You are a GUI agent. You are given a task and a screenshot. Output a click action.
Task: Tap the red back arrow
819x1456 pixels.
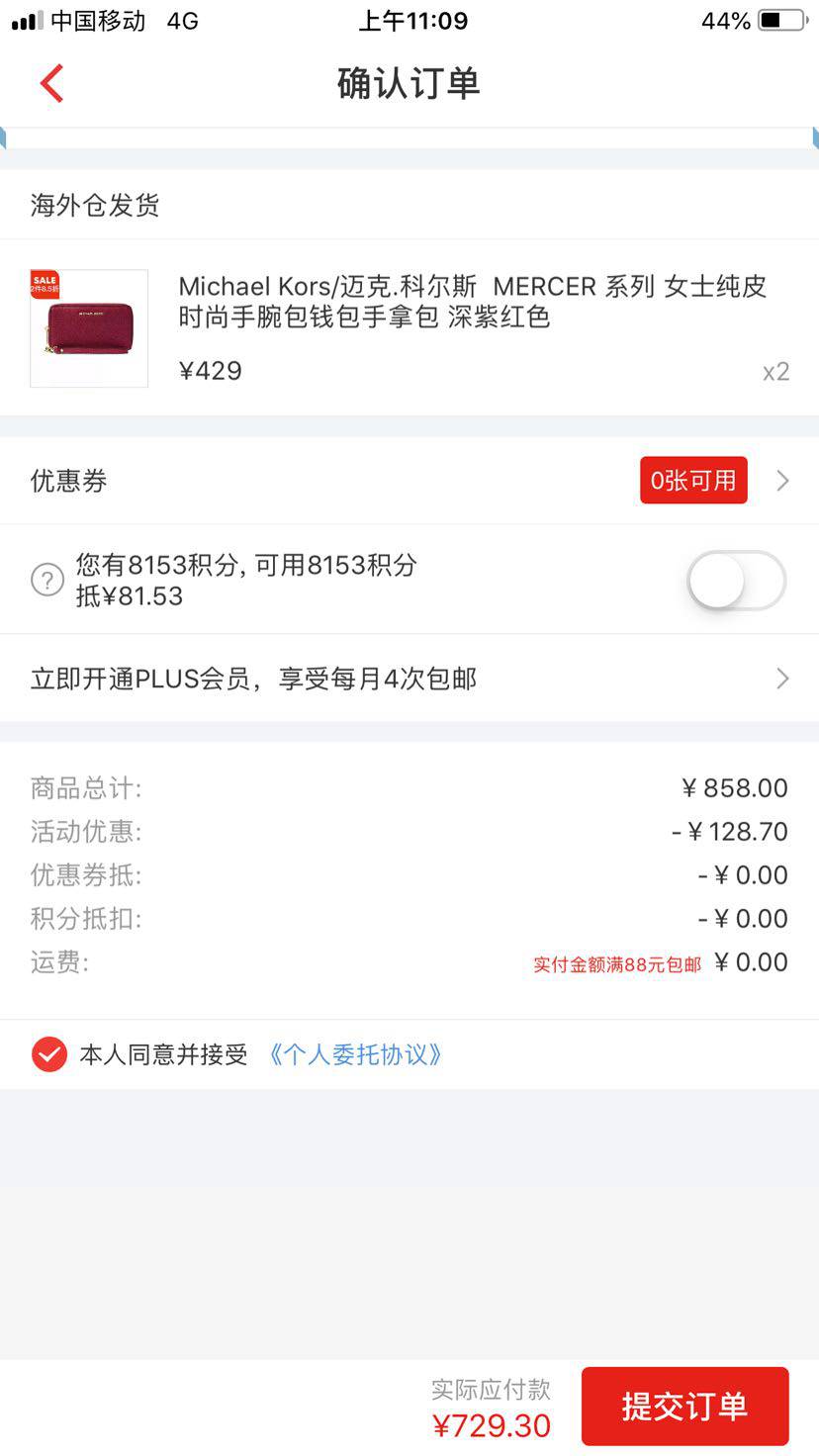click(x=51, y=83)
